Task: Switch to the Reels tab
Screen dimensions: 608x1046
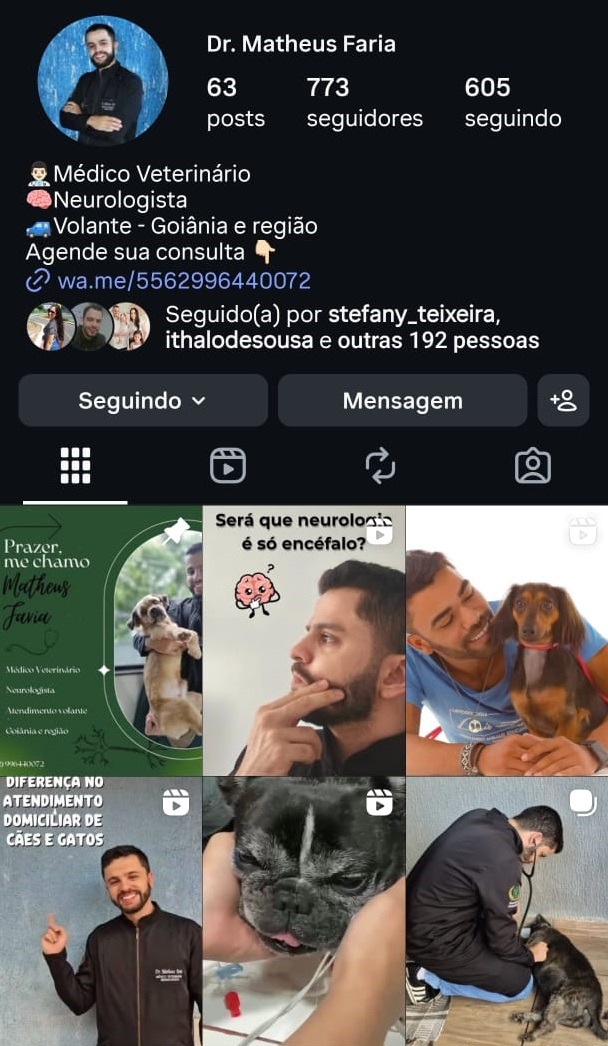Action: click(228, 465)
